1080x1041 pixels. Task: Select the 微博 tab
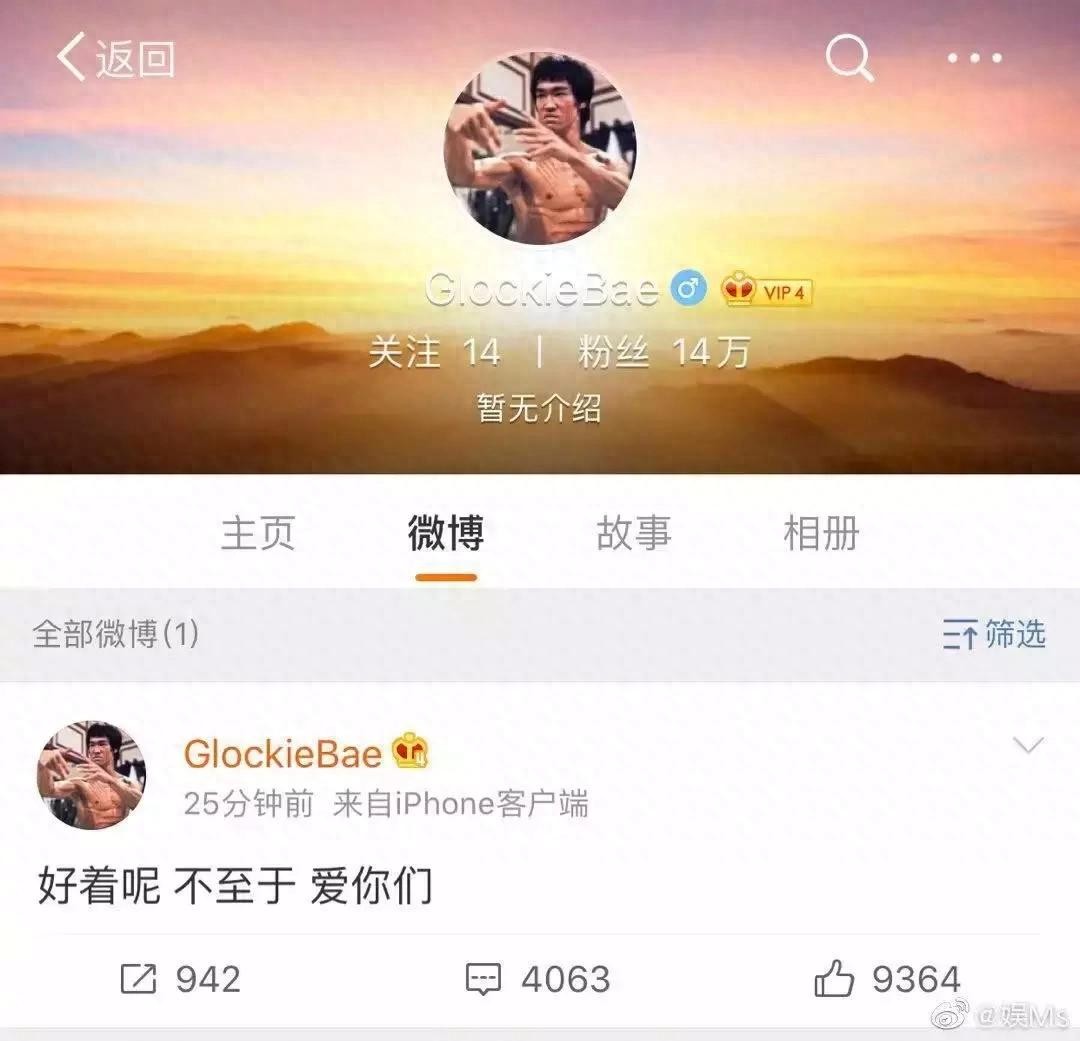click(446, 533)
